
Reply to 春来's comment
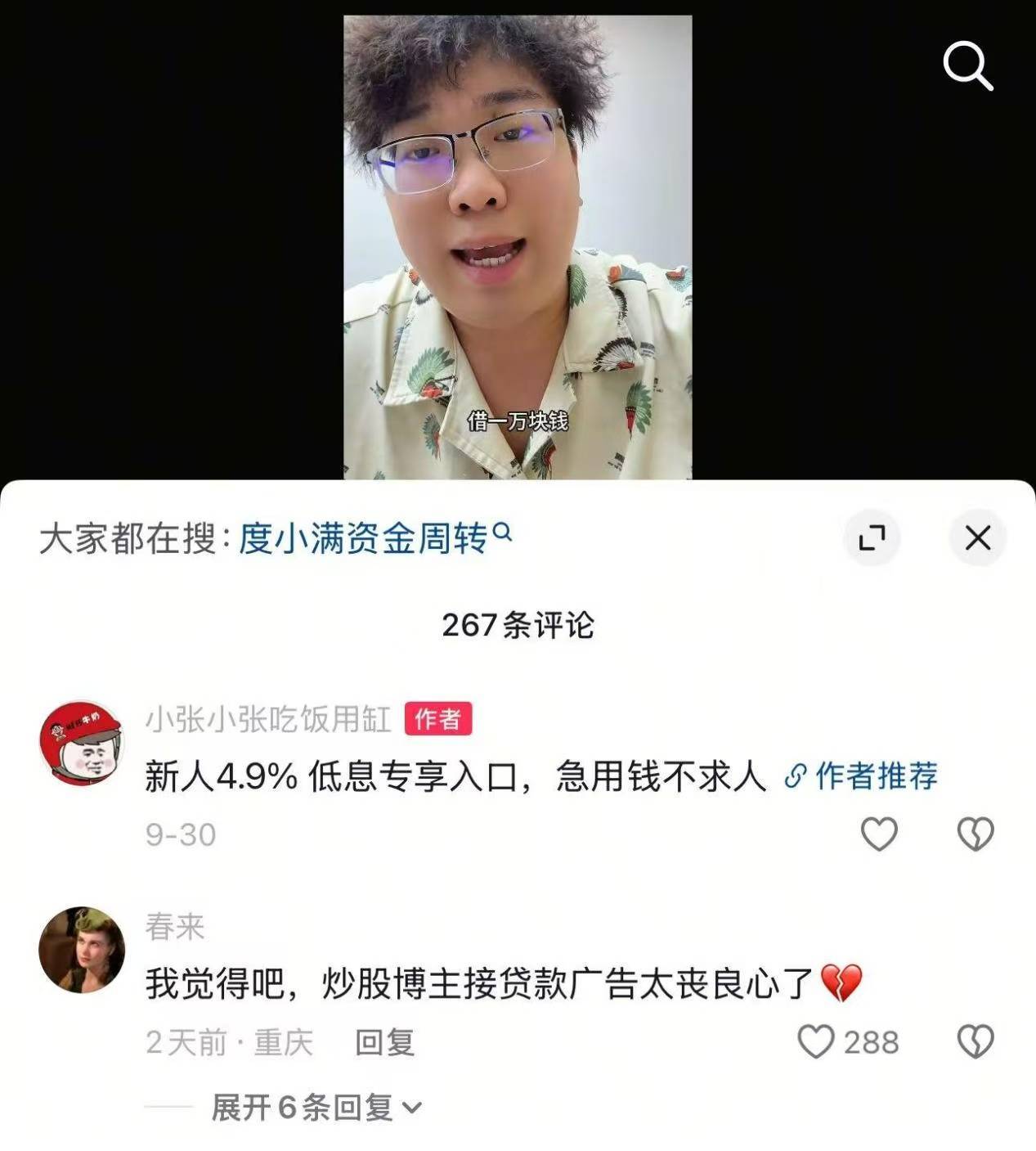pyautogui.click(x=384, y=1042)
